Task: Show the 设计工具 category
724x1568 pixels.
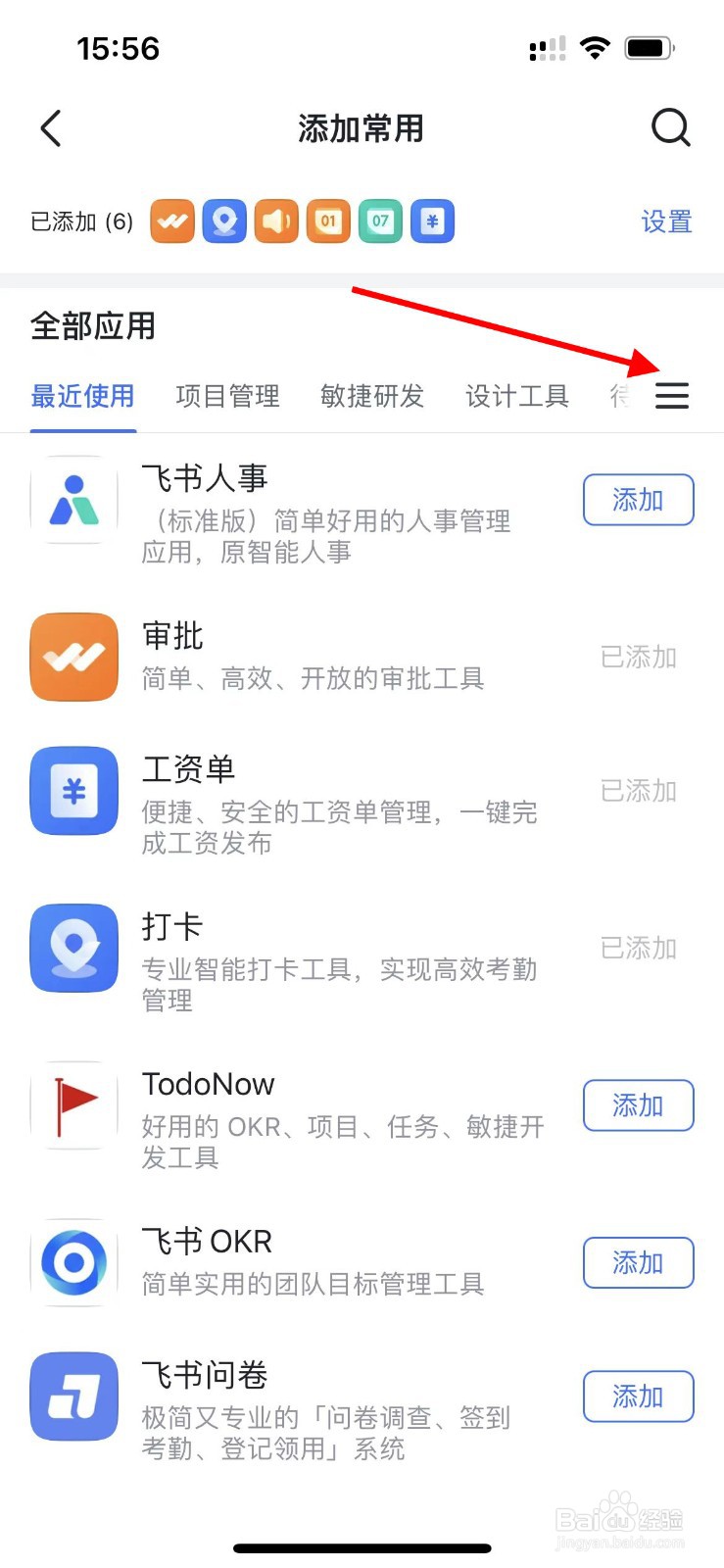Action: [x=516, y=396]
